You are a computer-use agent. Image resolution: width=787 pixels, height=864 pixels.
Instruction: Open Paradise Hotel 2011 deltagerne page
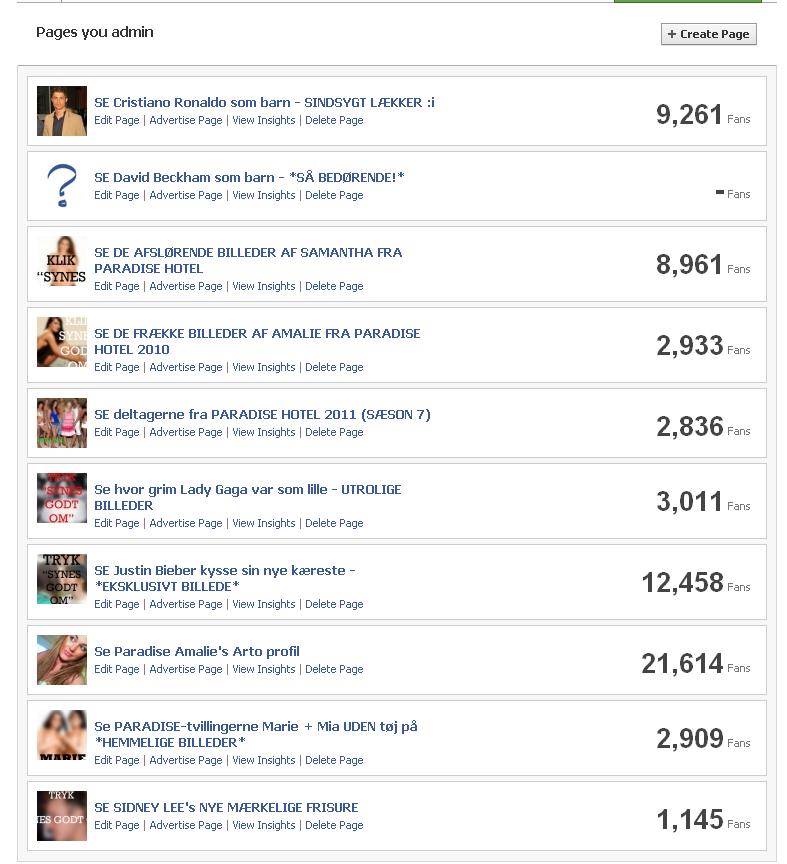(x=262, y=414)
